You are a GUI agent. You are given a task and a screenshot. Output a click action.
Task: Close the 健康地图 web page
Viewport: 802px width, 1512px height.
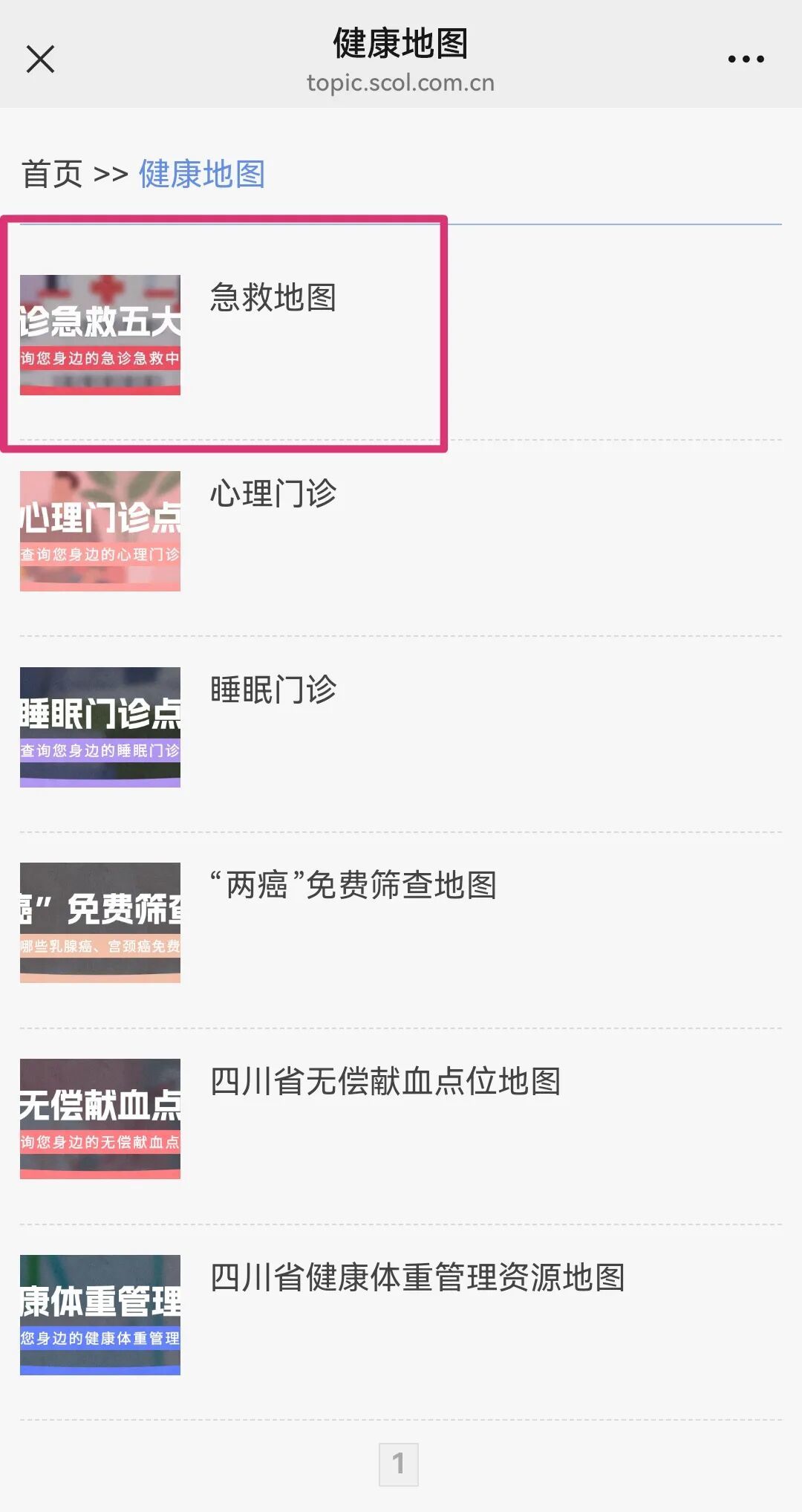40,59
